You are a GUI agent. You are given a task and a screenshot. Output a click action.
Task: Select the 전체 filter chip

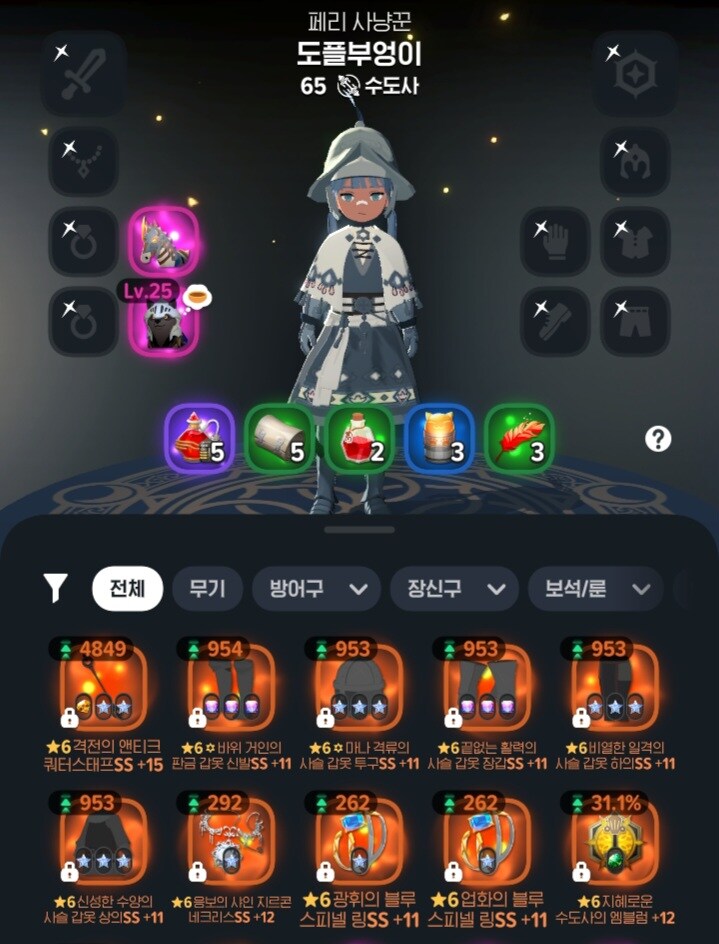pyautogui.click(x=127, y=589)
